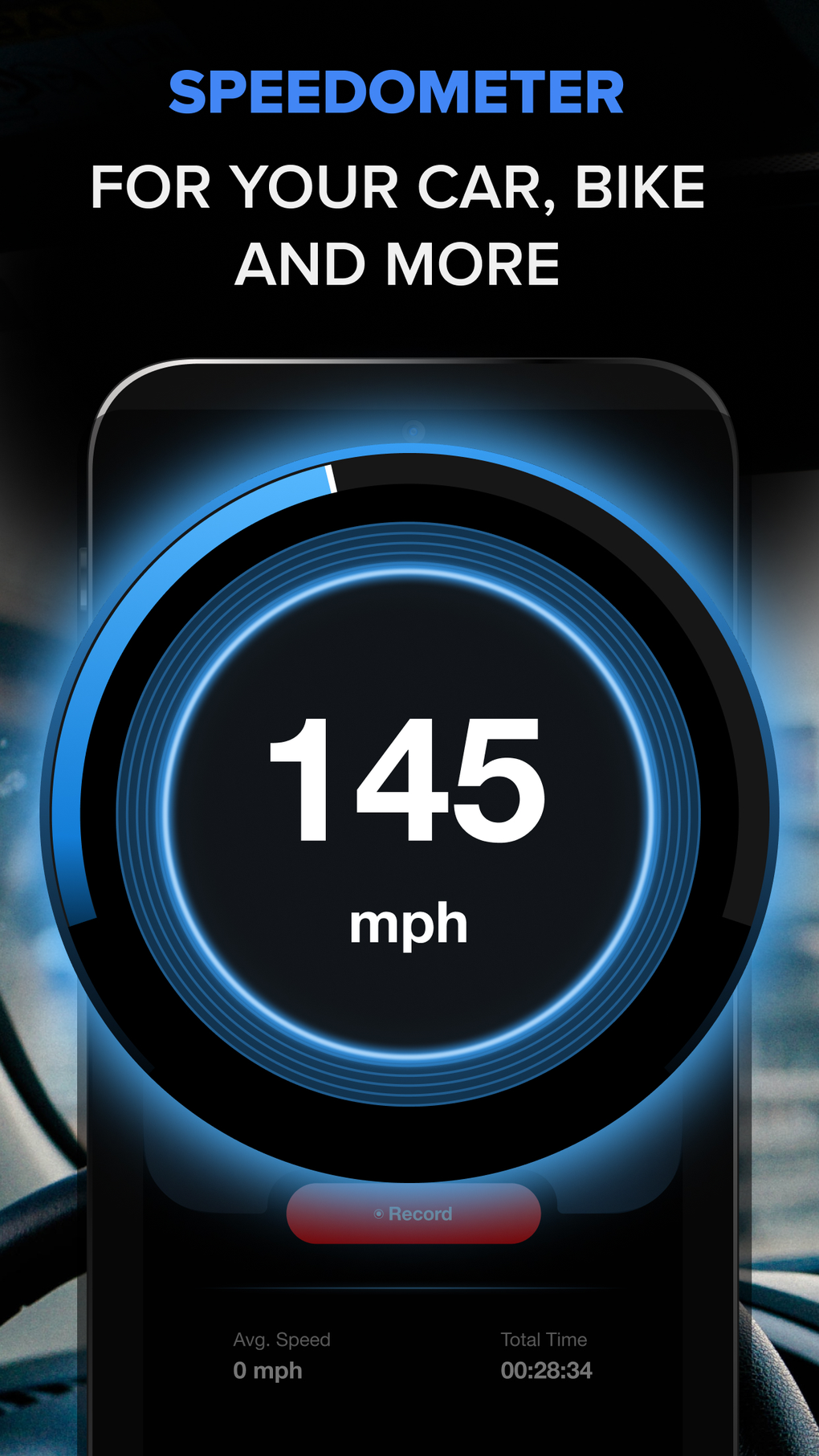
Task: Click the Avg. Speed stats section
Action: click(282, 1356)
